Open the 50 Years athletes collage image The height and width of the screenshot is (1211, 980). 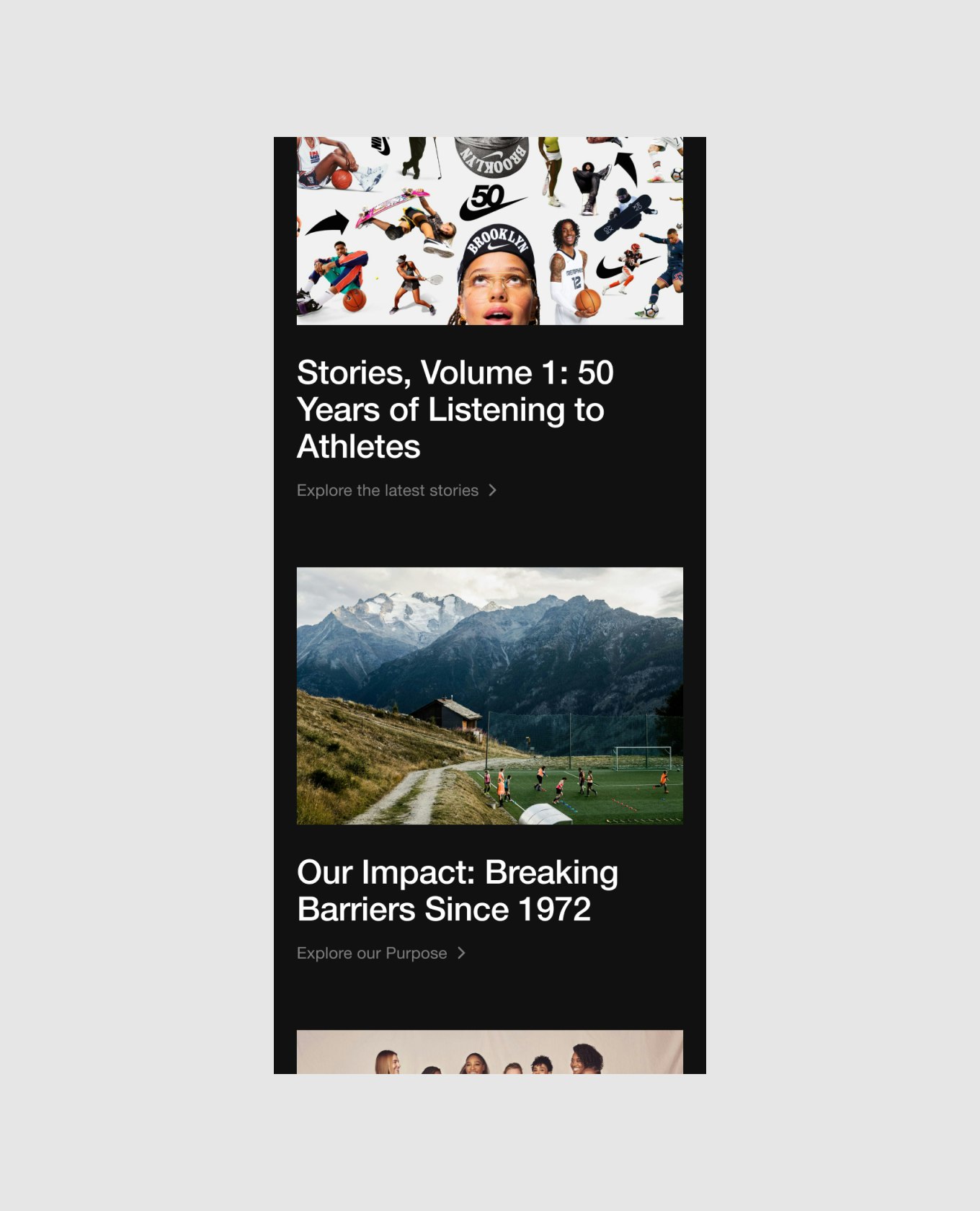click(x=489, y=231)
